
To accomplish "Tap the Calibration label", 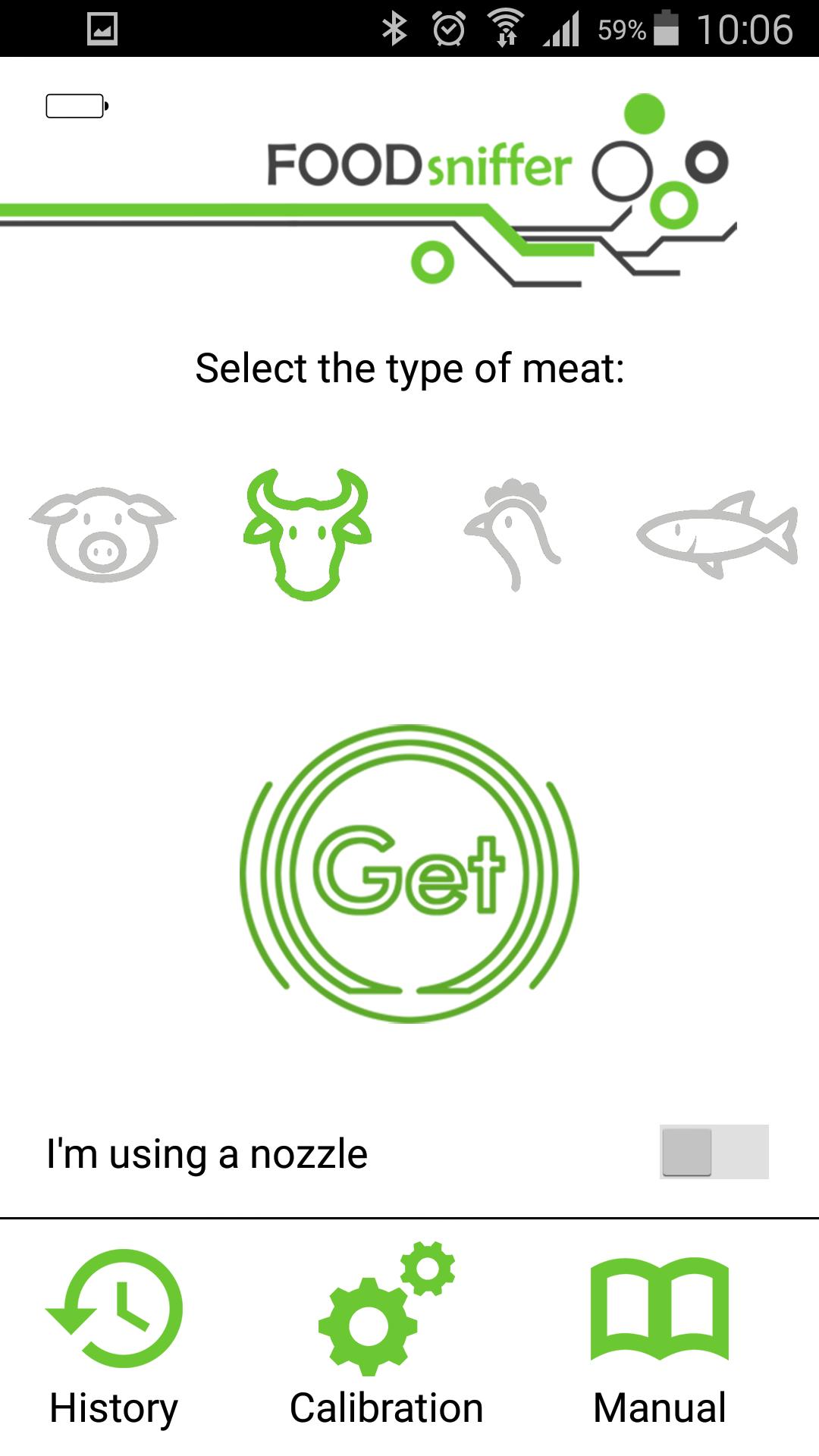I will pos(386,1408).
